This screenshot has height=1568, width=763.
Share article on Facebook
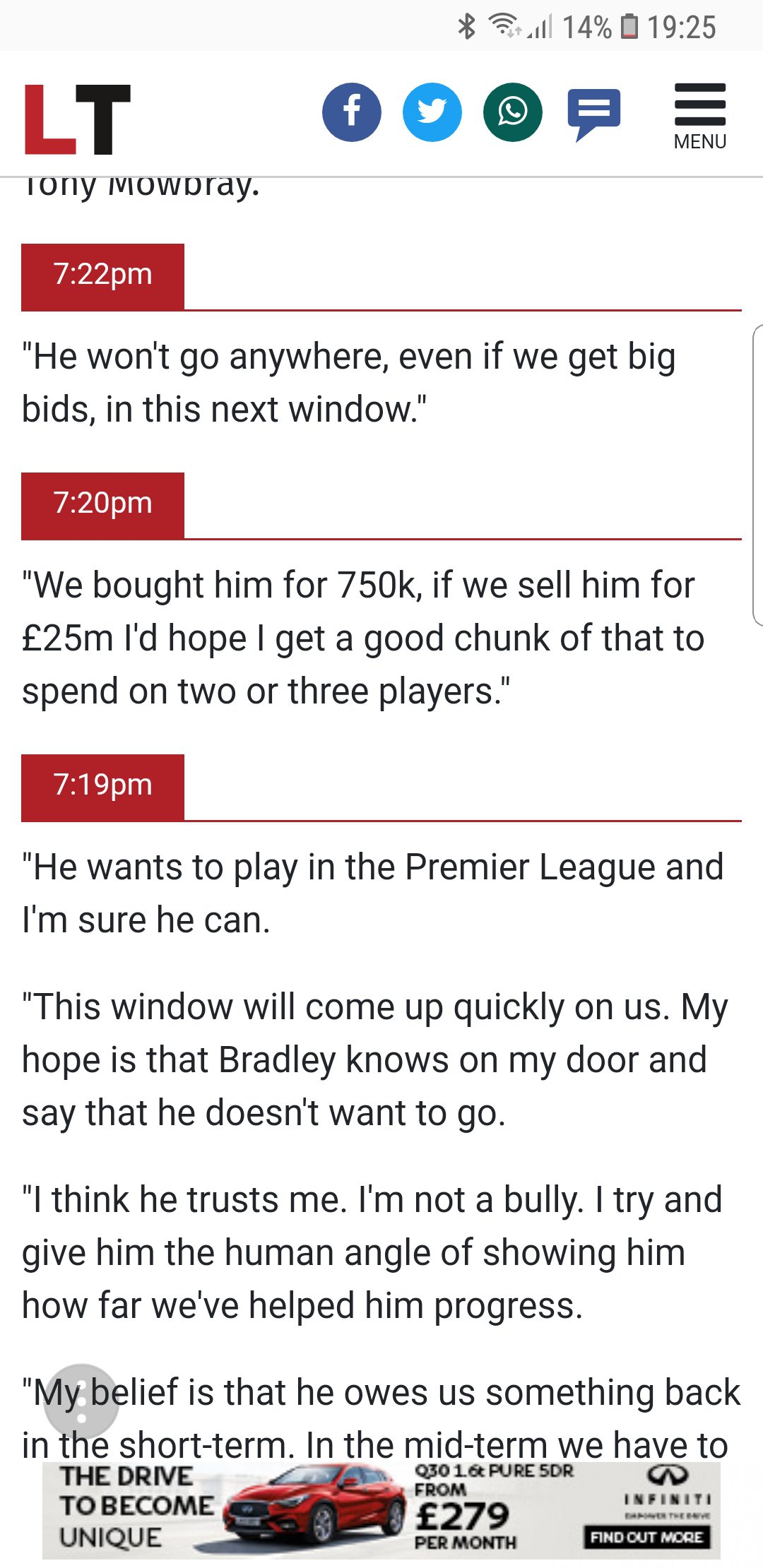click(351, 112)
